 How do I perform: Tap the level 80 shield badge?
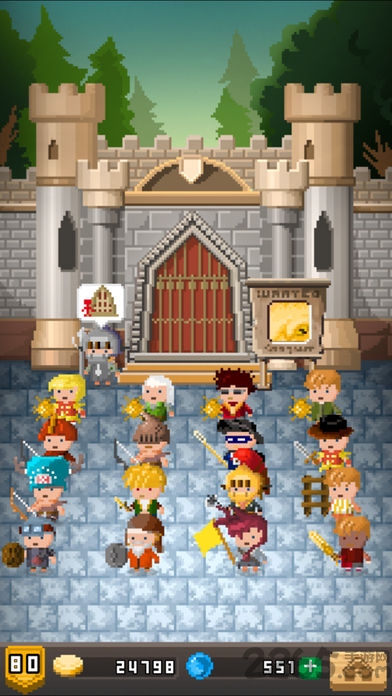coord(25,669)
